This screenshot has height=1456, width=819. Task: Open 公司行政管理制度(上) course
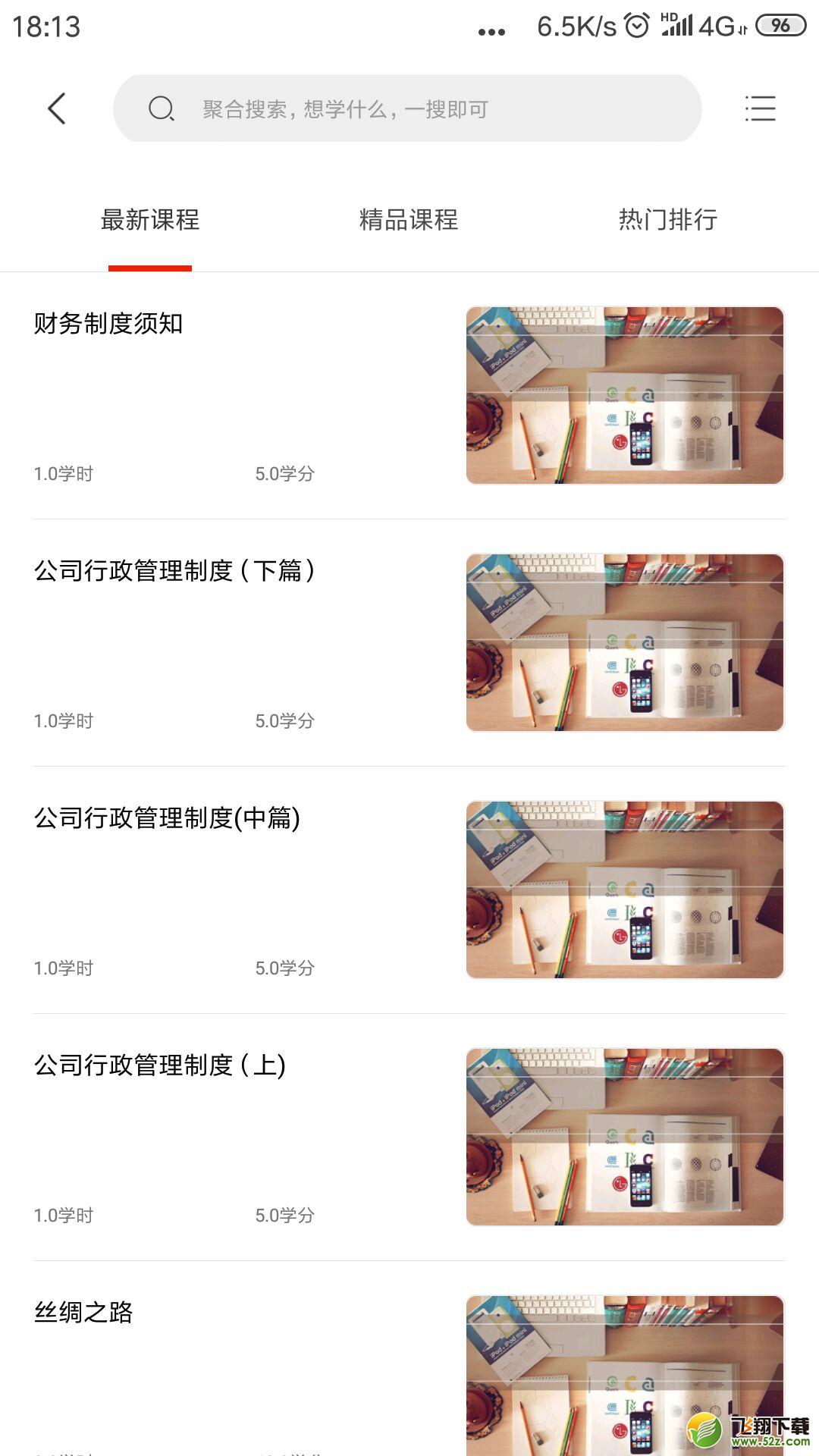(409, 1137)
